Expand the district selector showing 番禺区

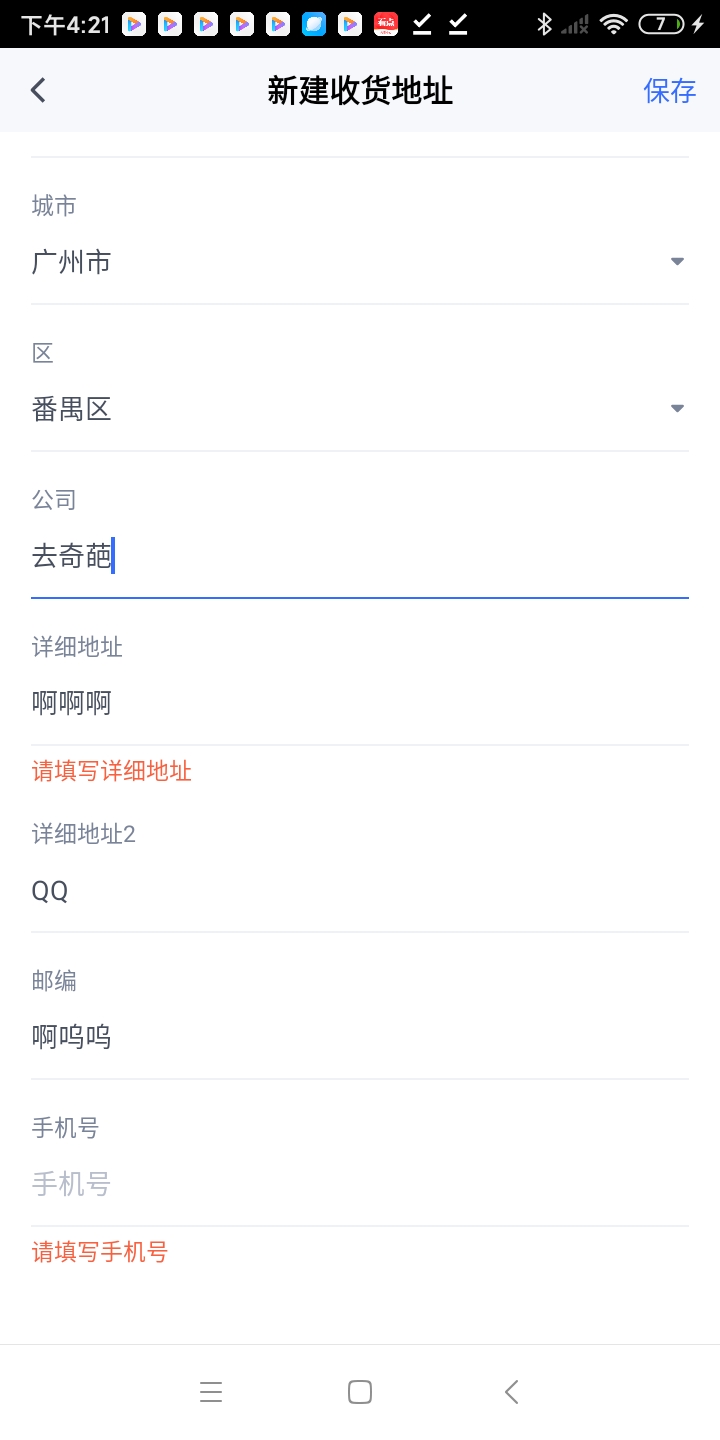pyautogui.click(x=677, y=408)
